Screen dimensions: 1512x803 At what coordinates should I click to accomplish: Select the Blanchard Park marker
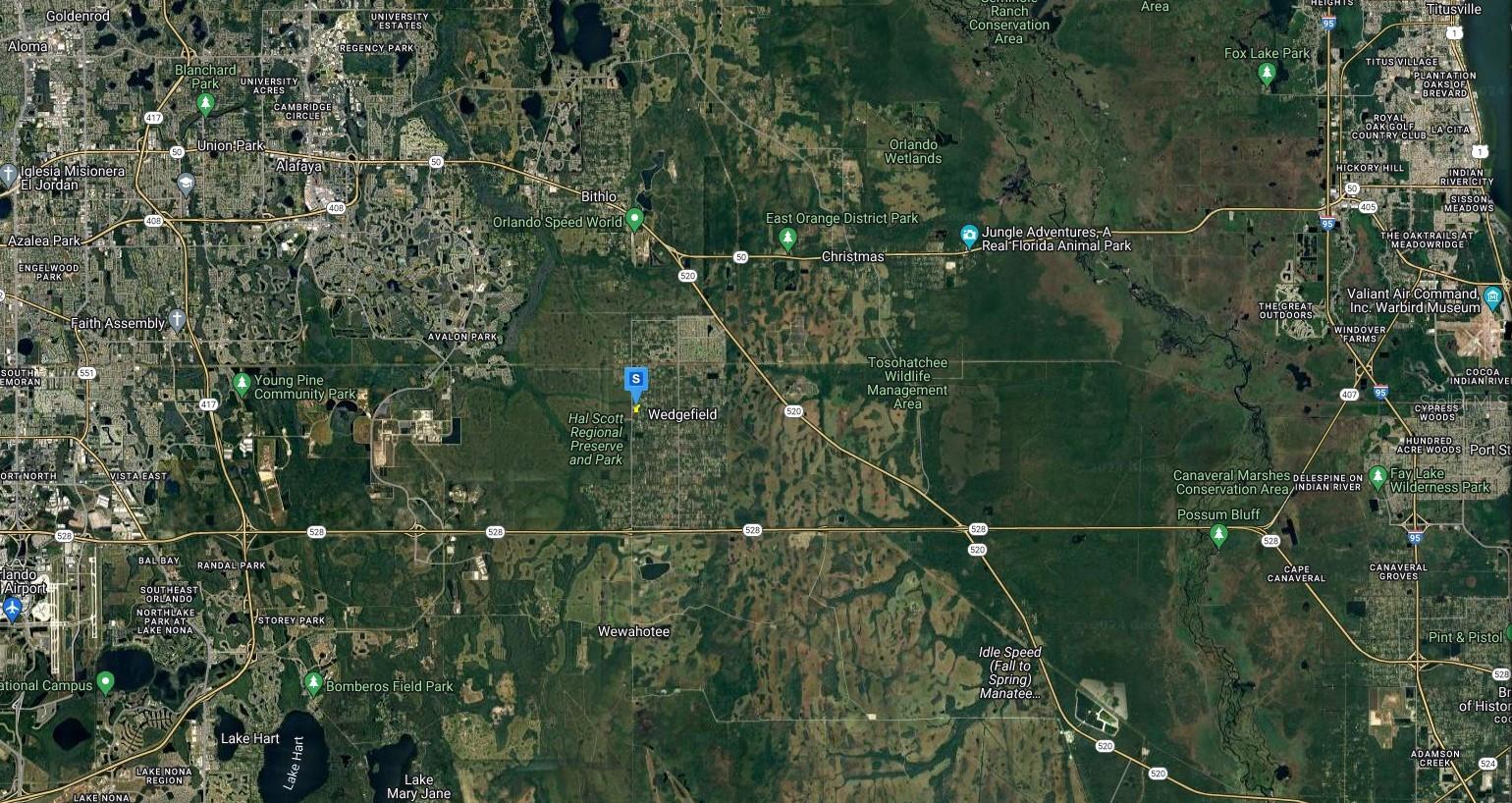pos(205,103)
